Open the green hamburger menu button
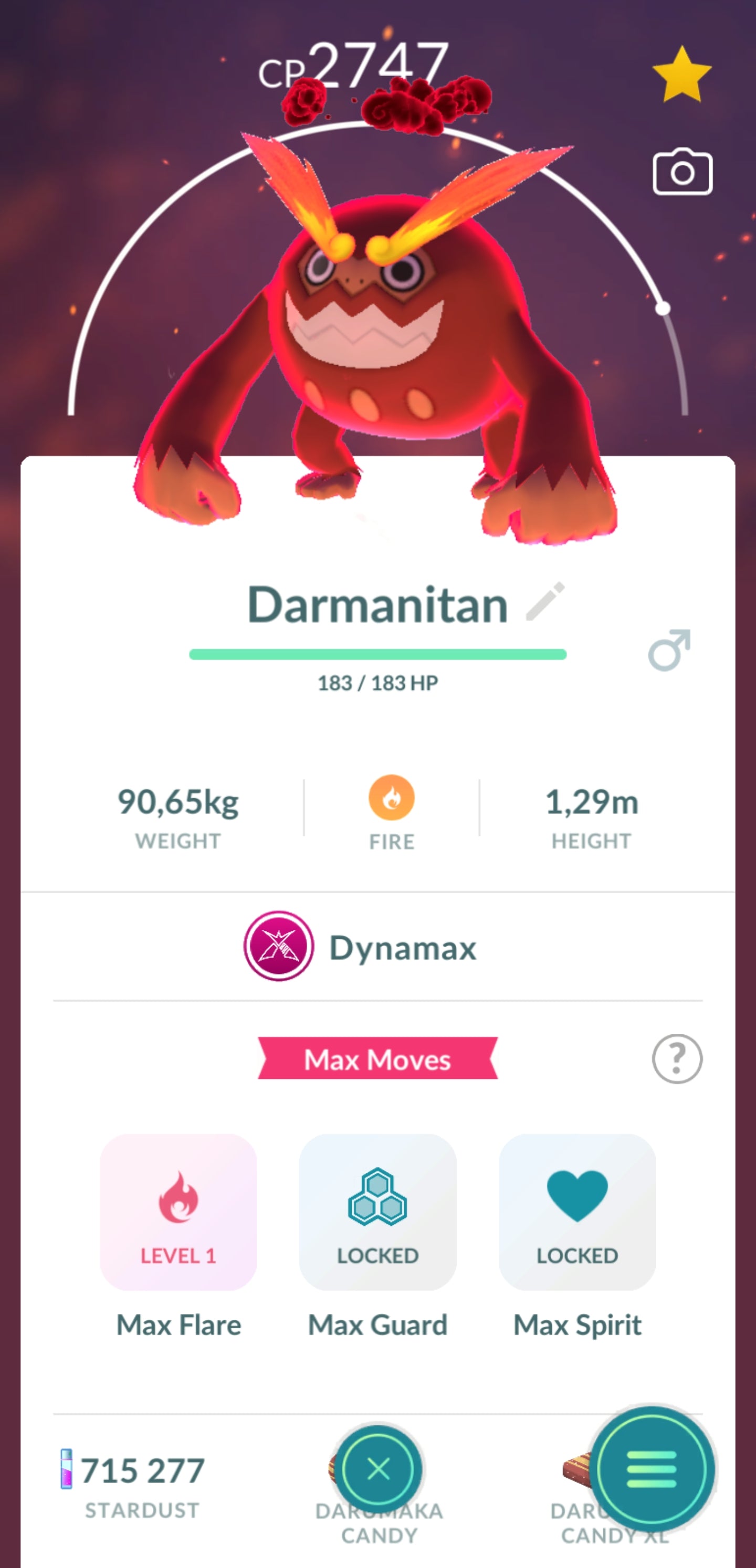This screenshot has height=1568, width=756. coord(652,1469)
